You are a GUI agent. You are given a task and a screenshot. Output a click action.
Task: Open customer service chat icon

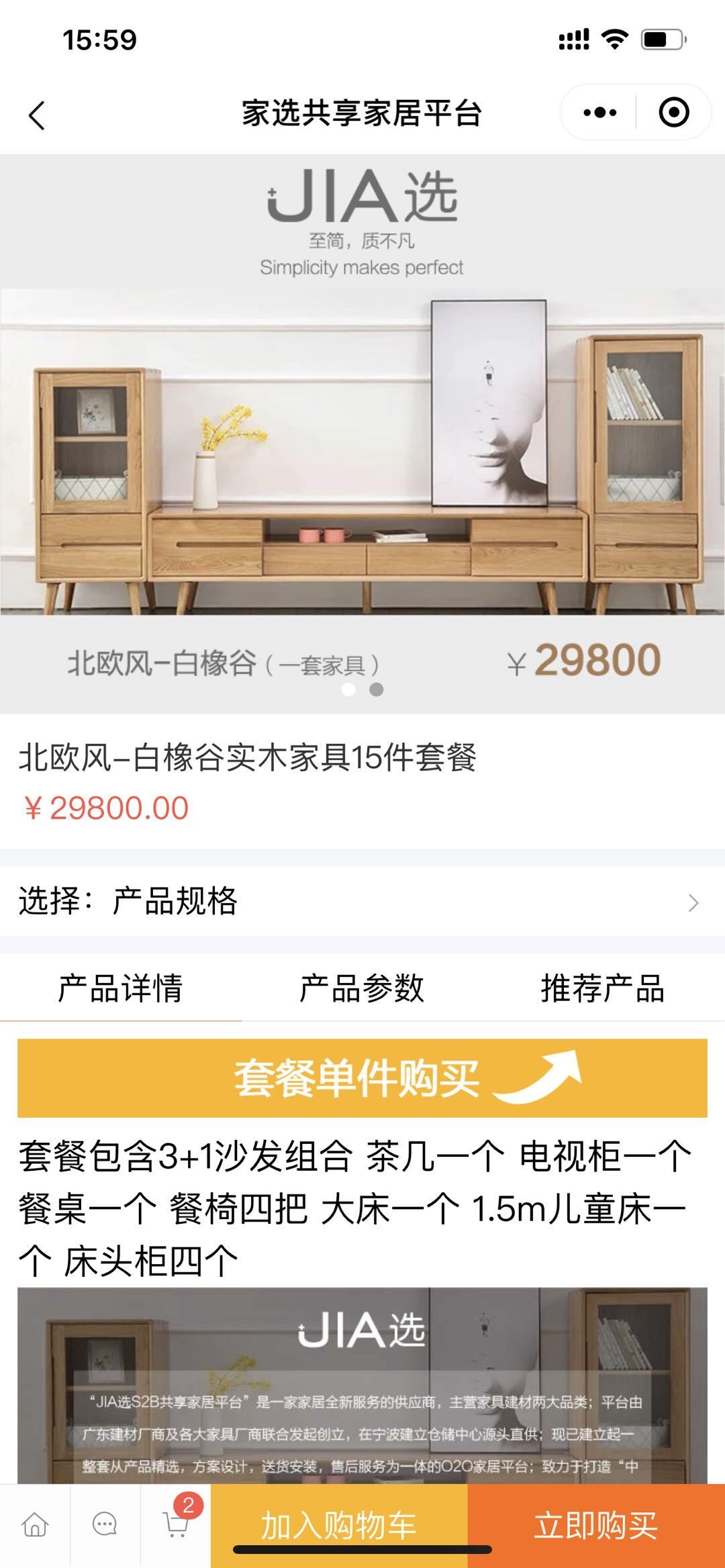tap(105, 1524)
